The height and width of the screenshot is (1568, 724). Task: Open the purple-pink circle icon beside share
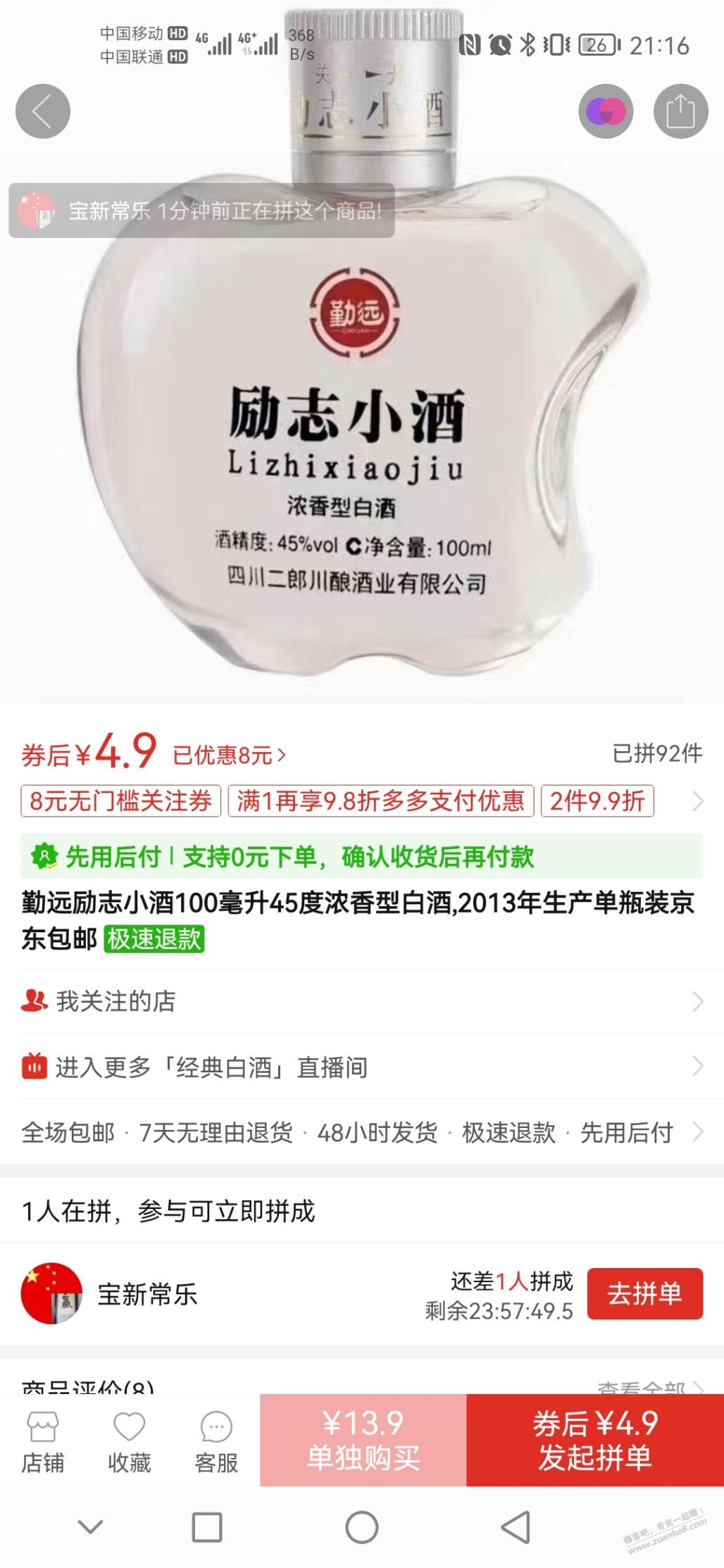point(606,111)
